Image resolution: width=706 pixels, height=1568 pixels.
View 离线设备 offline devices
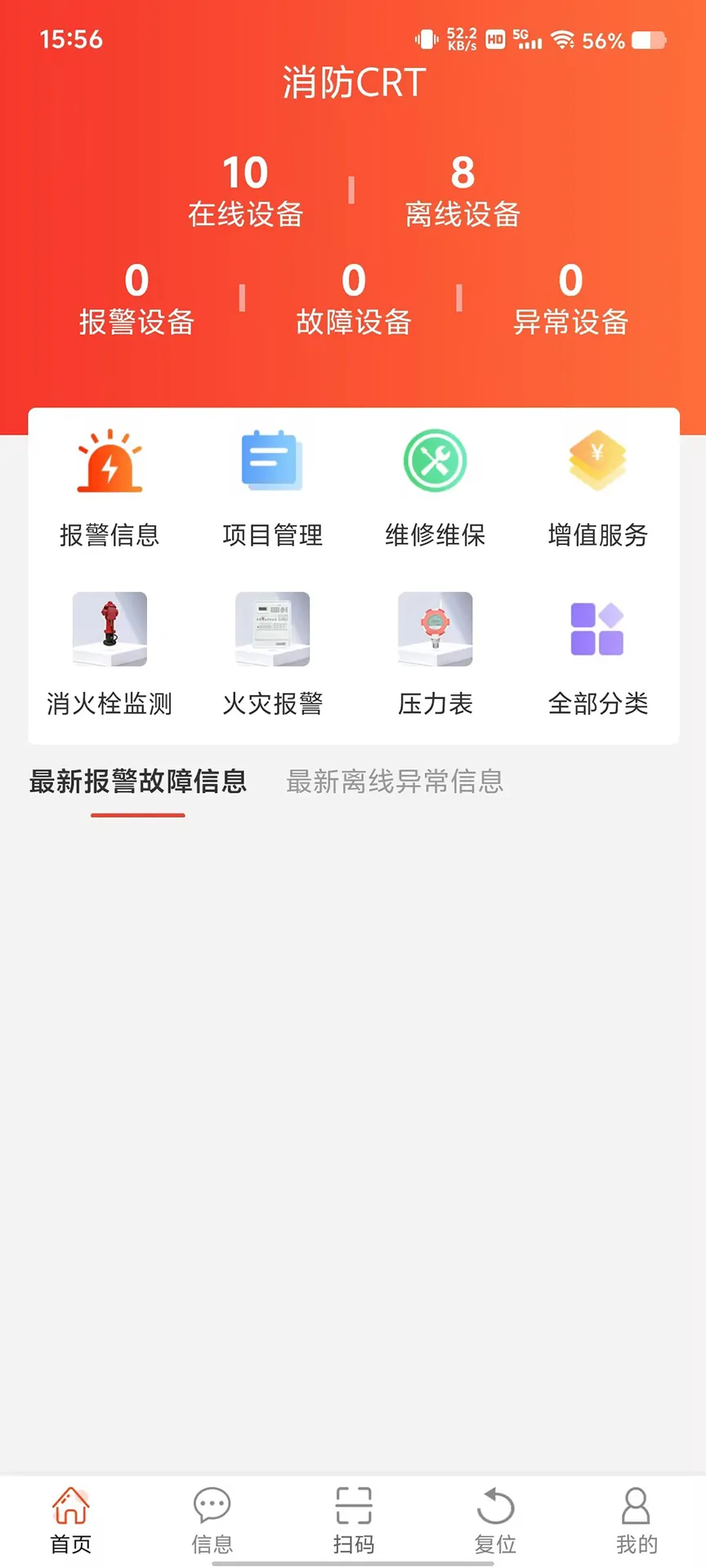pyautogui.click(x=462, y=191)
